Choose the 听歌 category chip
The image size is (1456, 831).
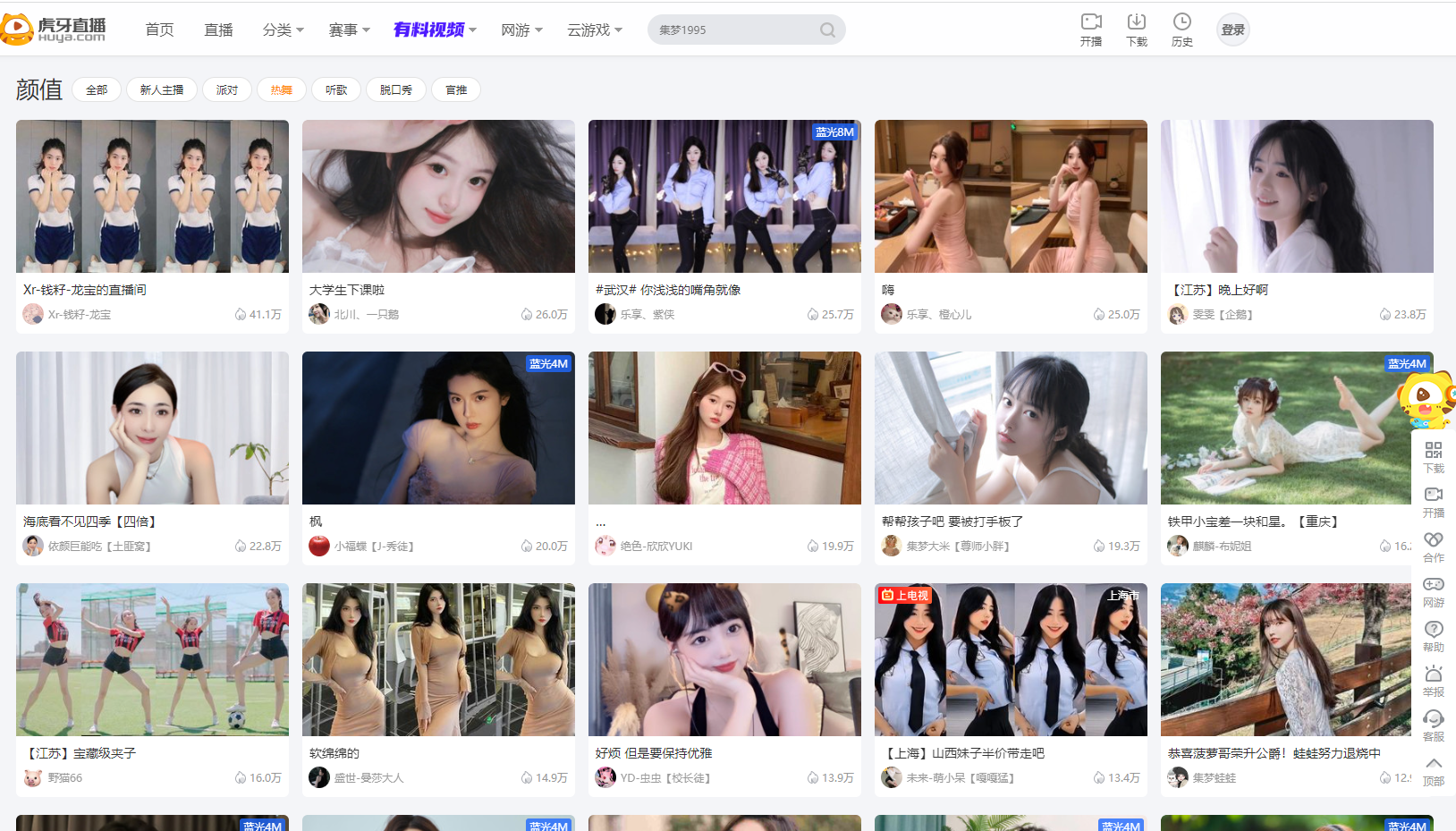tap(336, 90)
